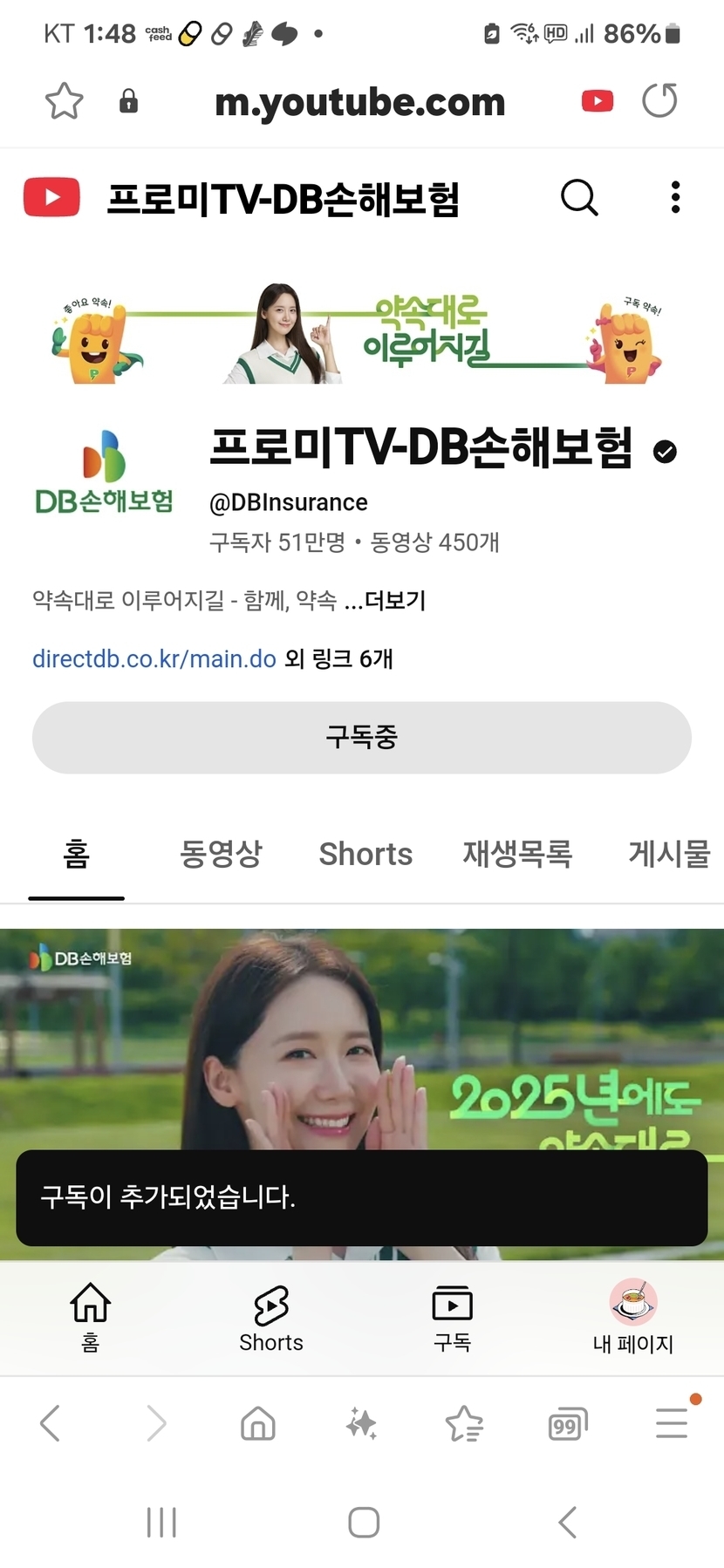
Task: Switch to the 재생목록 tab
Action: point(517,854)
